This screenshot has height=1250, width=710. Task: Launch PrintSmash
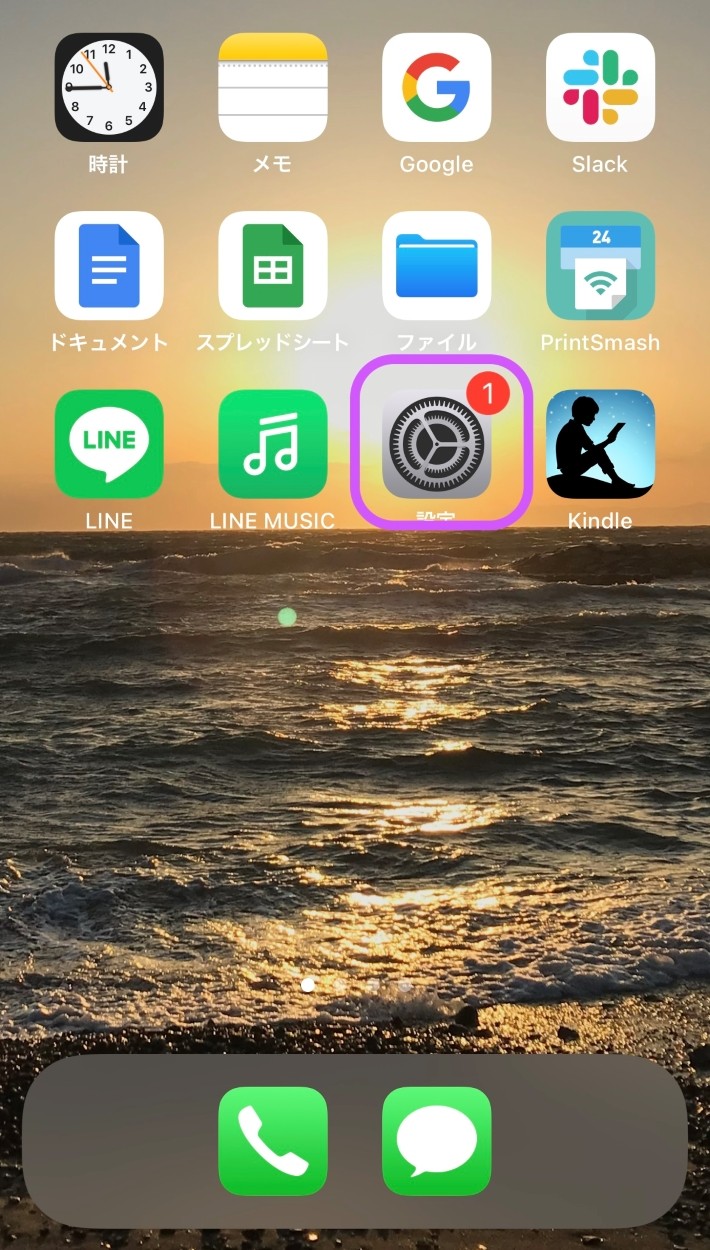[x=600, y=265]
